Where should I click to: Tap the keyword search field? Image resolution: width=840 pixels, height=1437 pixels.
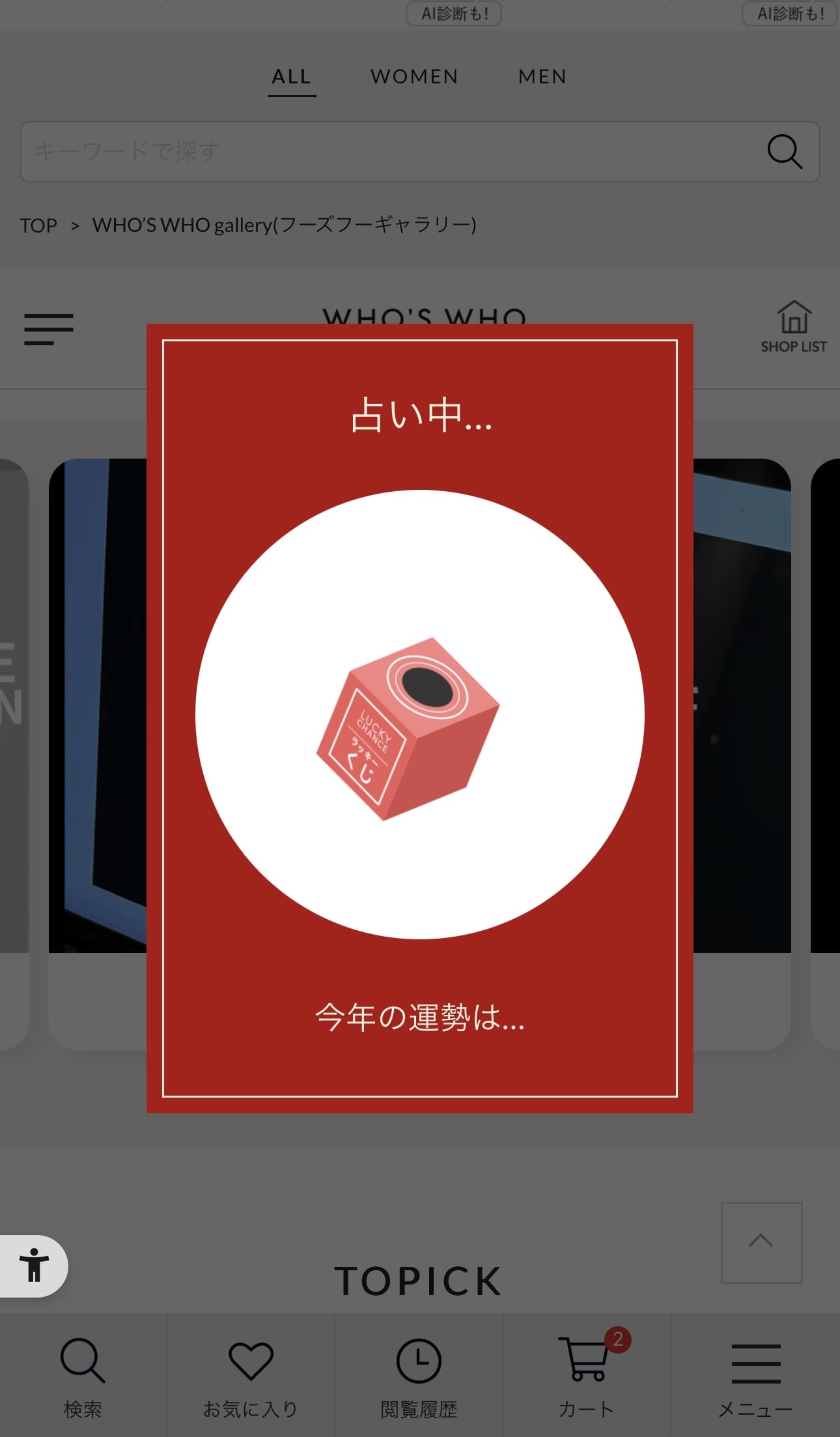pyautogui.click(x=391, y=152)
